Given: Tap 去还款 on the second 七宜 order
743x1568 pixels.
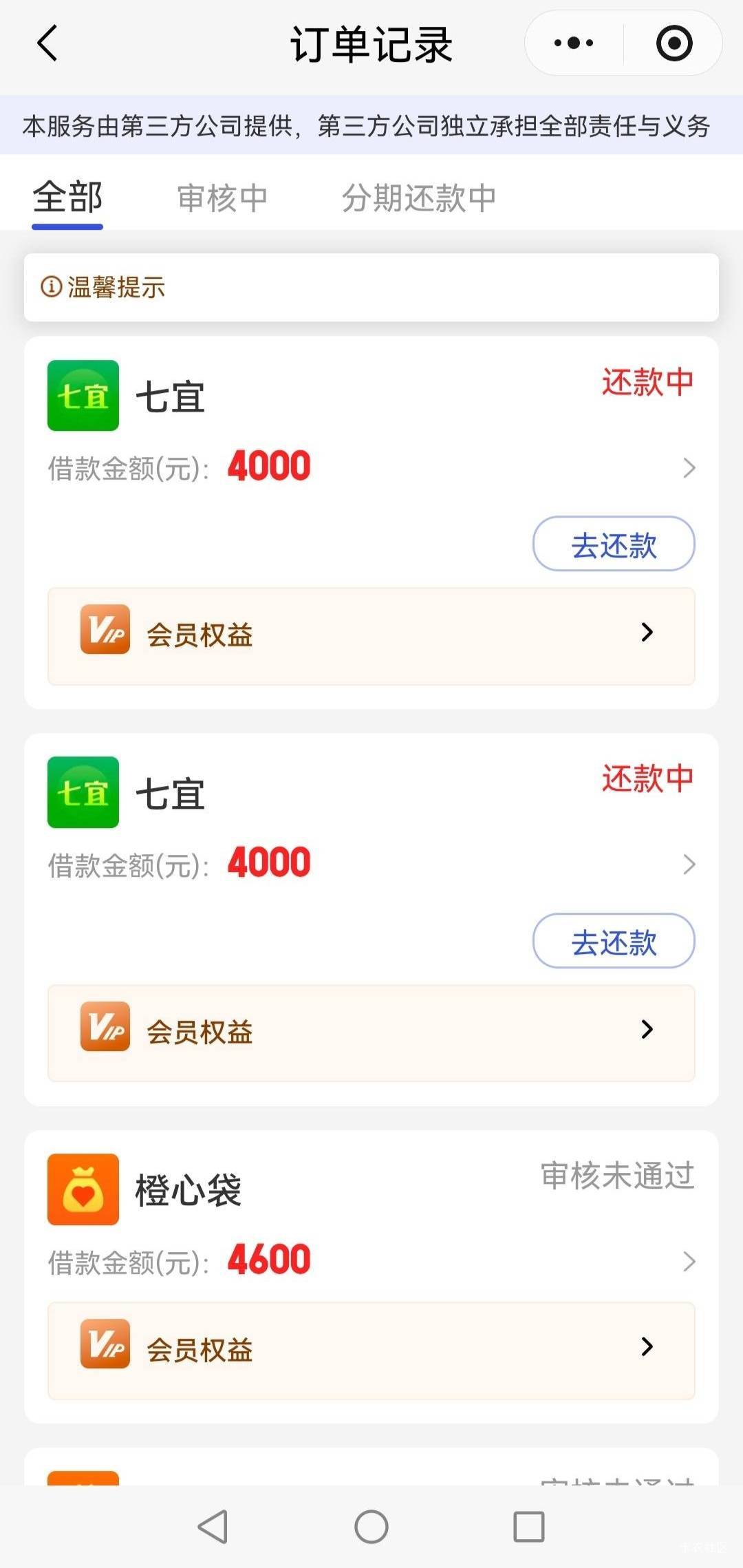Looking at the screenshot, I should pyautogui.click(x=613, y=941).
